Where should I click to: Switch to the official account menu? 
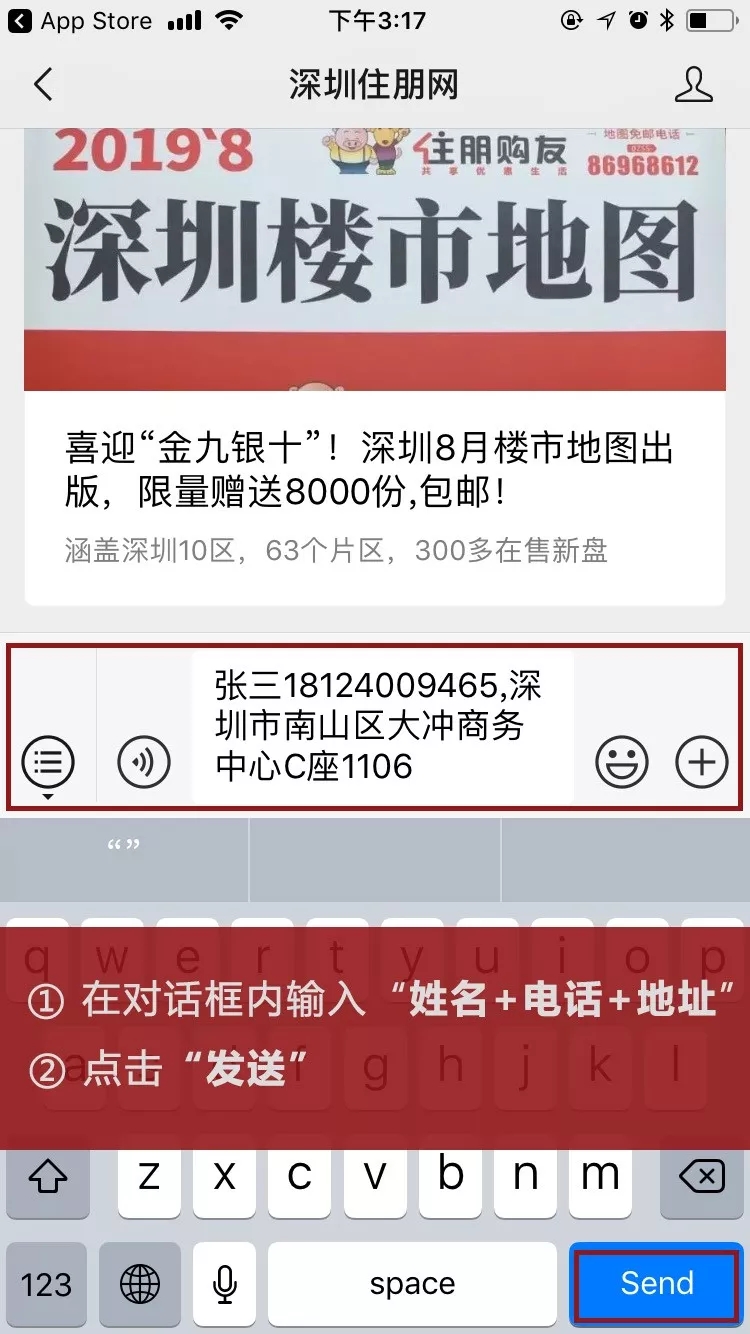pyautogui.click(x=48, y=763)
